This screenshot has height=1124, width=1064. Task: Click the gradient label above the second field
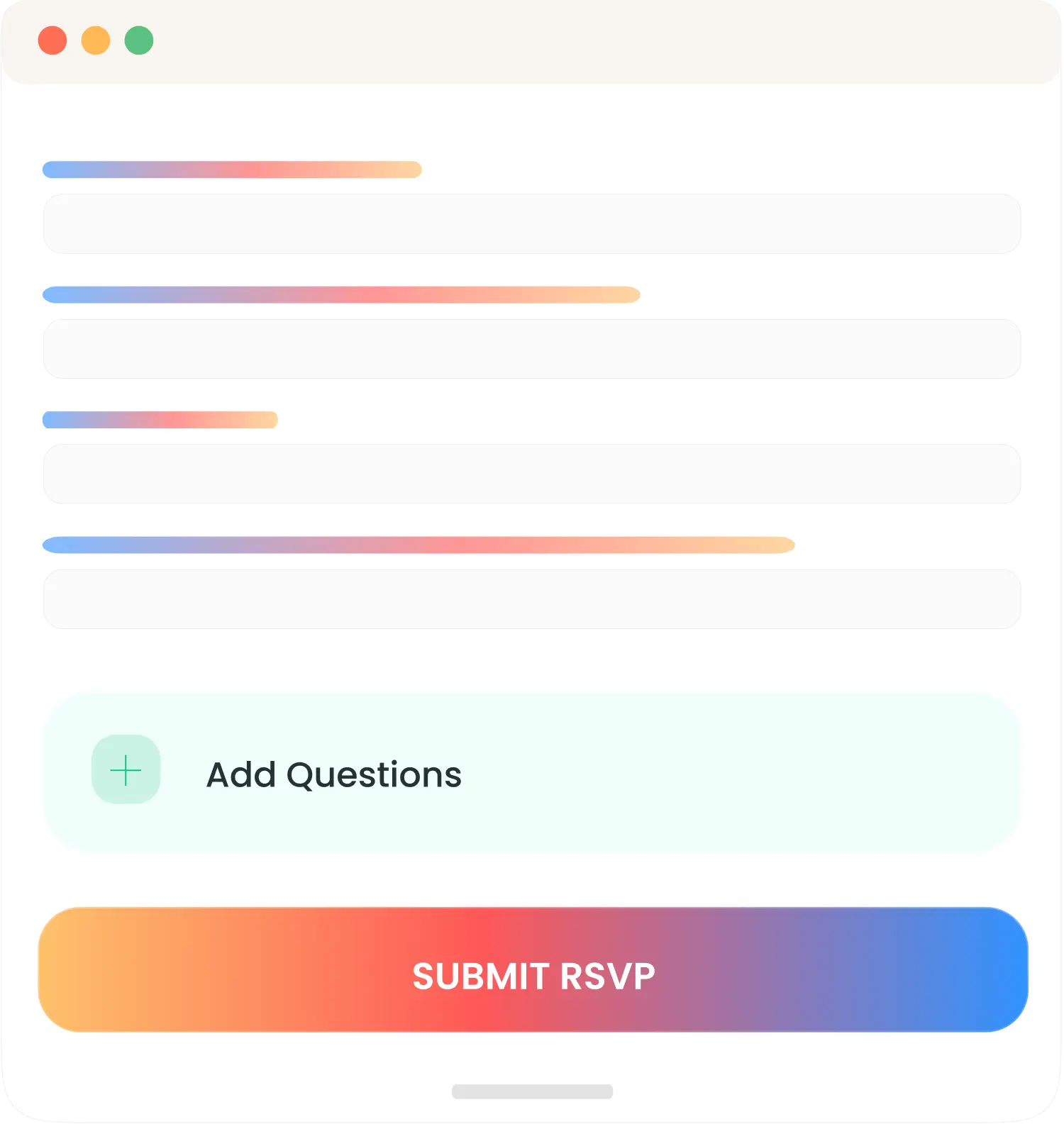(x=340, y=293)
